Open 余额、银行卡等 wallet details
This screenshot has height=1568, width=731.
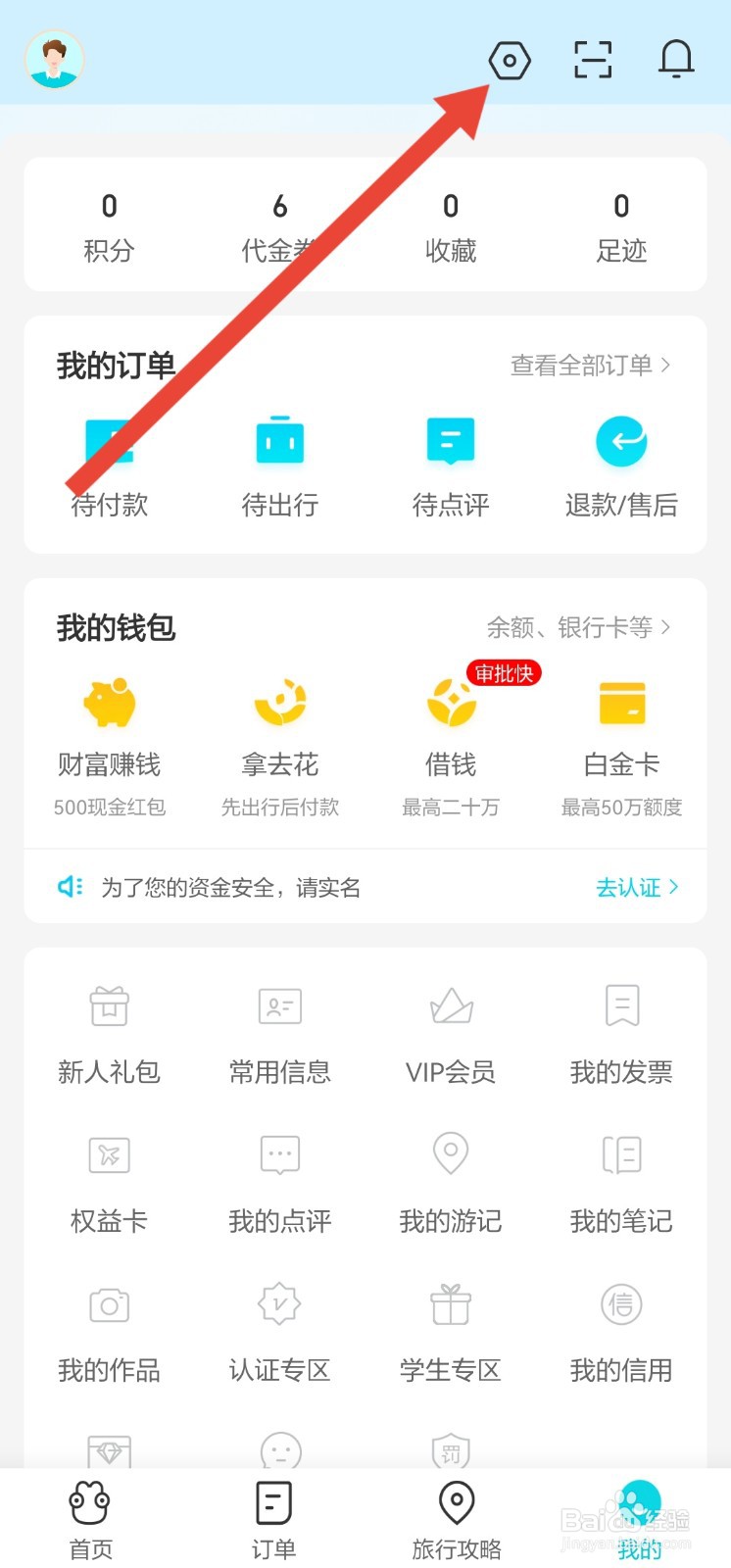pyautogui.click(x=578, y=627)
